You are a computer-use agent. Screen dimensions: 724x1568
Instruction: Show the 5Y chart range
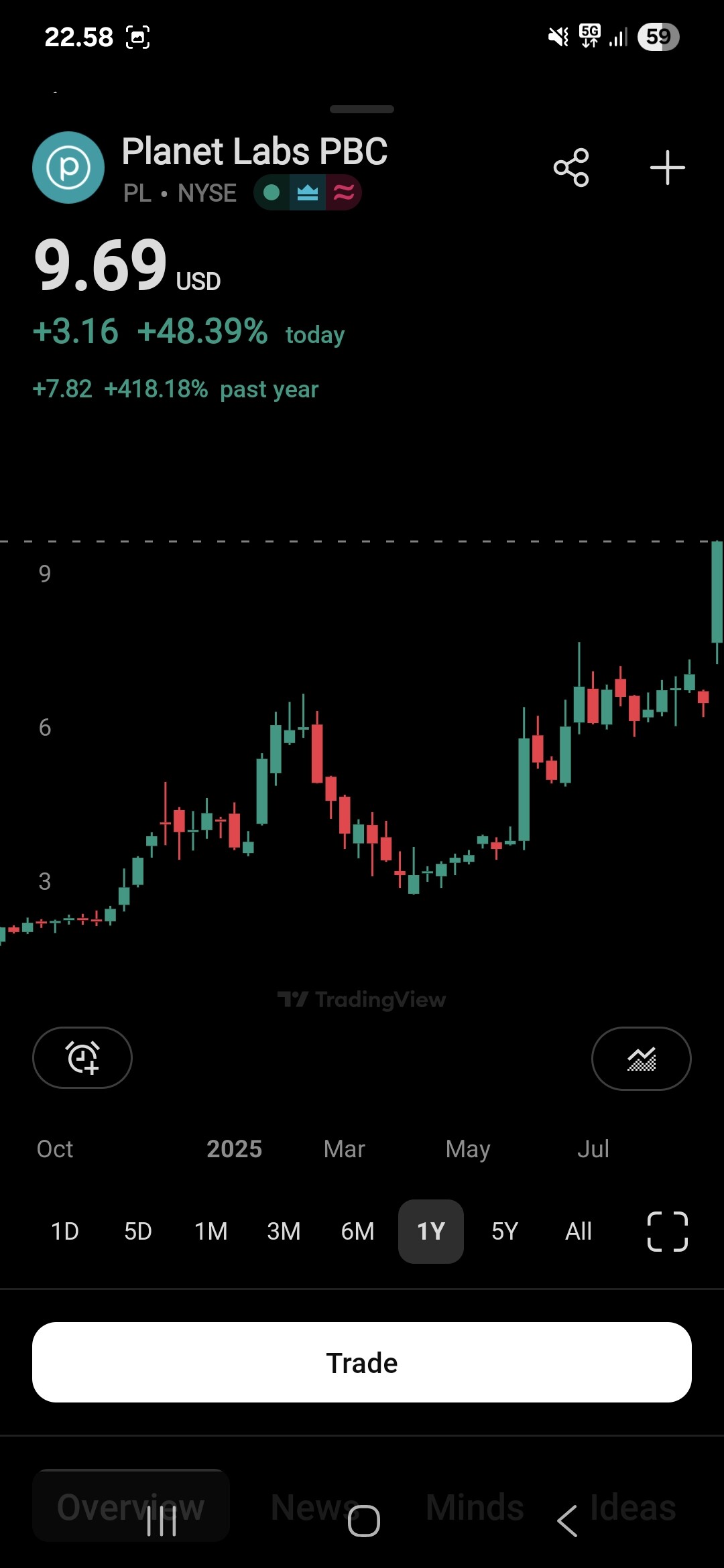pyautogui.click(x=505, y=1231)
